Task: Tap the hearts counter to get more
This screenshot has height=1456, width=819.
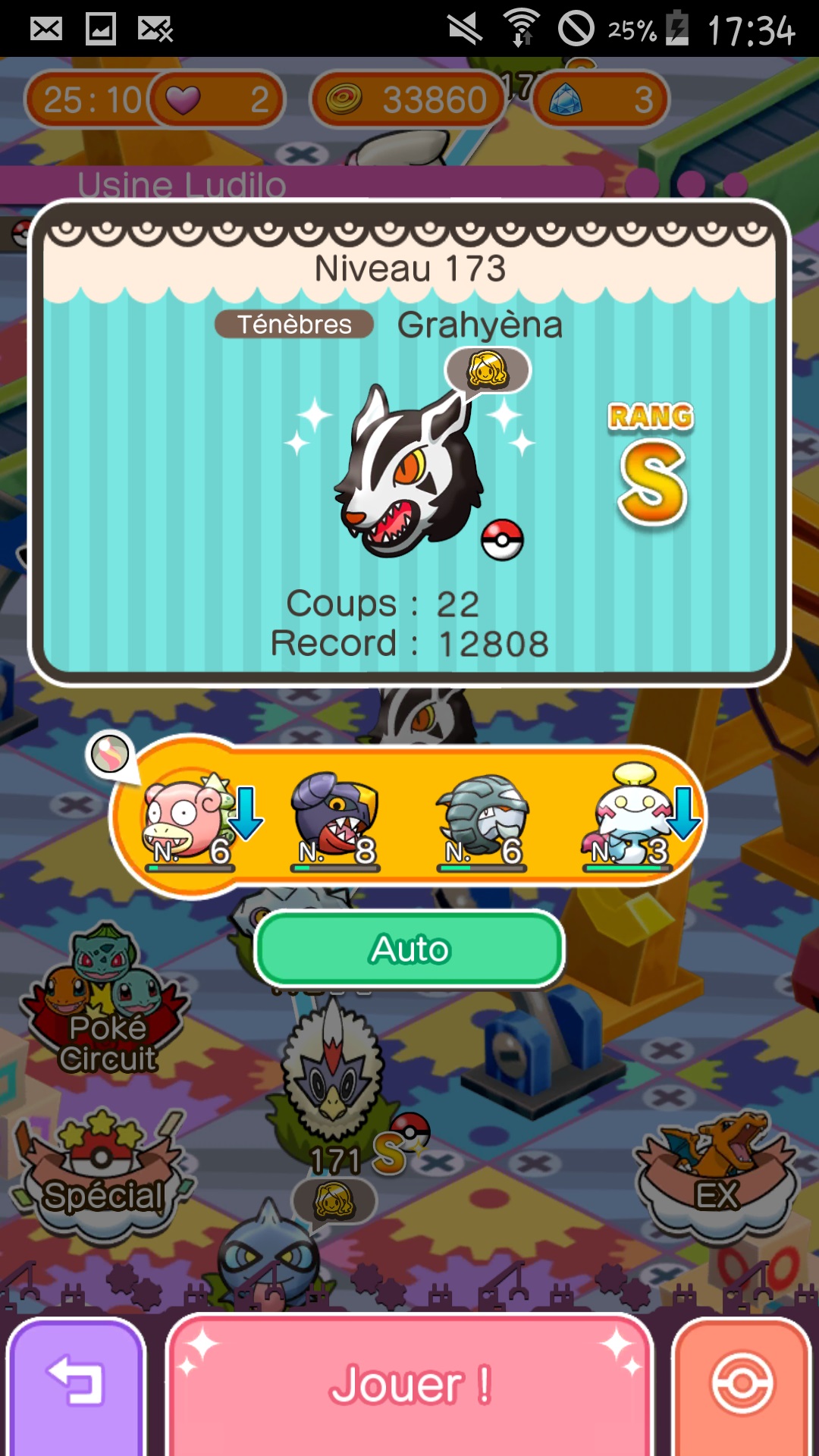Action: (x=216, y=99)
